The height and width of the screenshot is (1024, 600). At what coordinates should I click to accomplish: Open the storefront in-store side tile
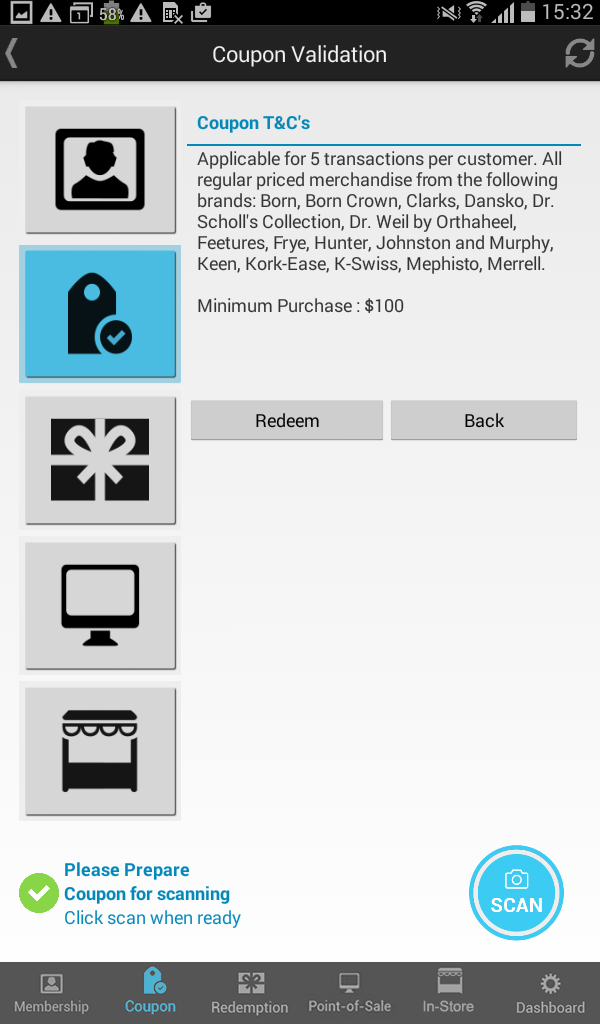(x=100, y=751)
